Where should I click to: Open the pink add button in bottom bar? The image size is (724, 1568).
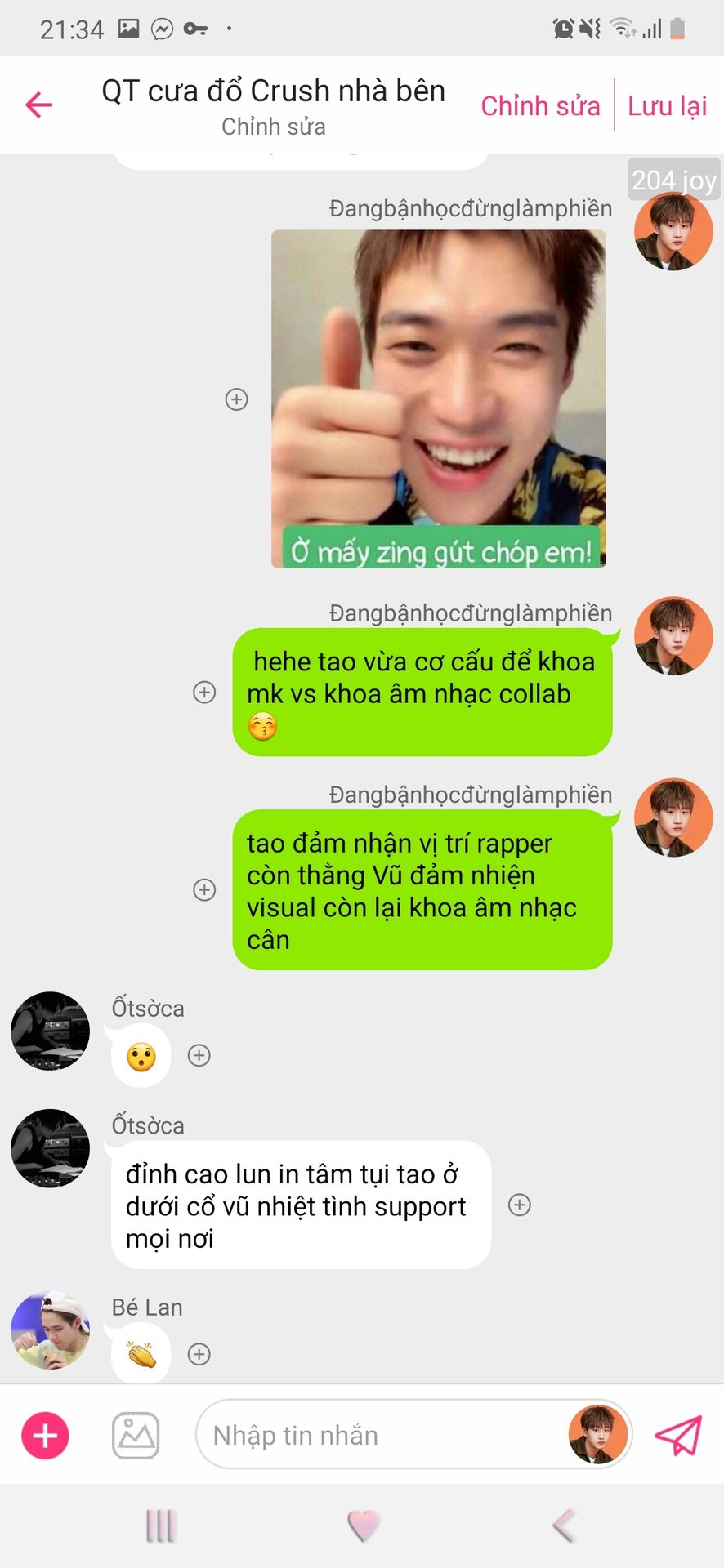tap(45, 1435)
